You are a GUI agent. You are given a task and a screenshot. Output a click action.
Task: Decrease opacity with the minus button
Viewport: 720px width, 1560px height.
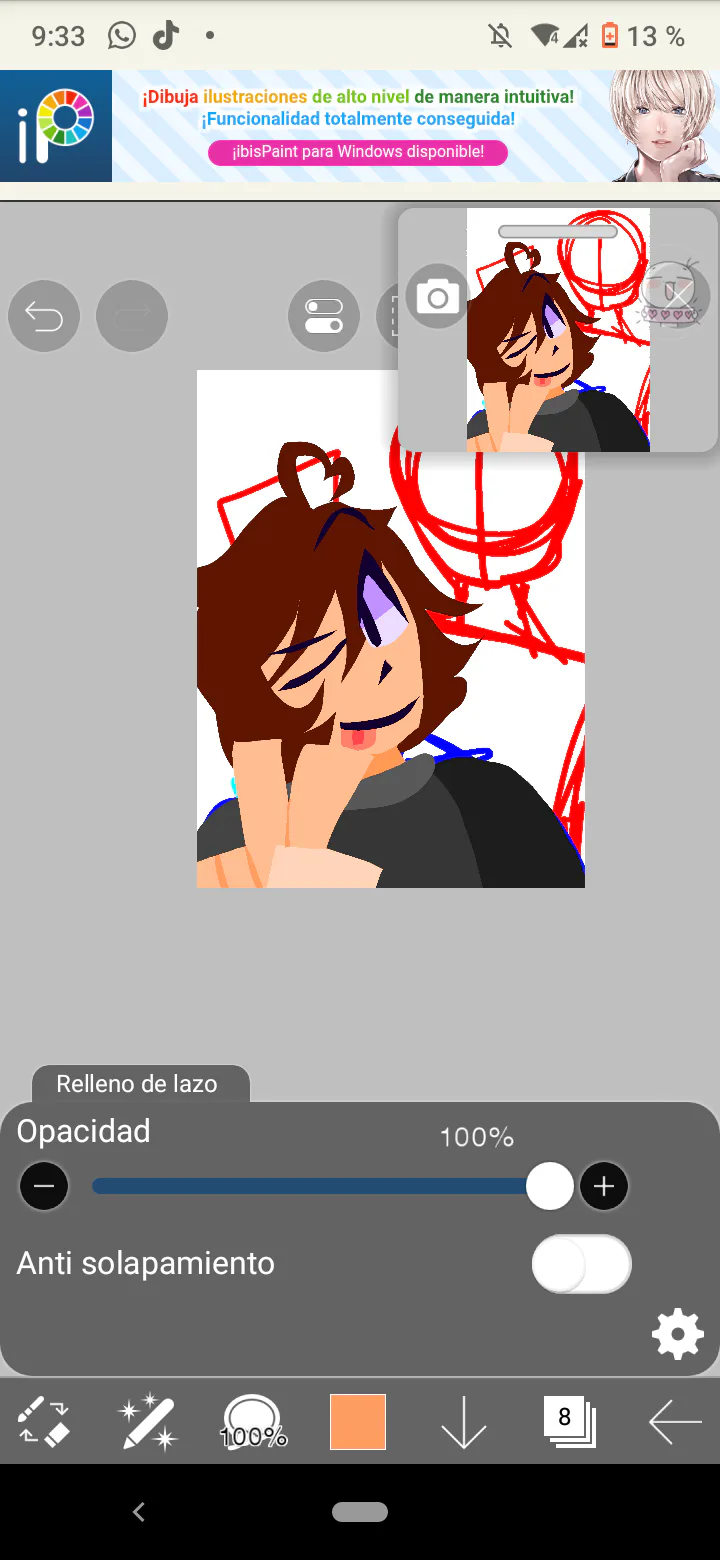[44, 1187]
